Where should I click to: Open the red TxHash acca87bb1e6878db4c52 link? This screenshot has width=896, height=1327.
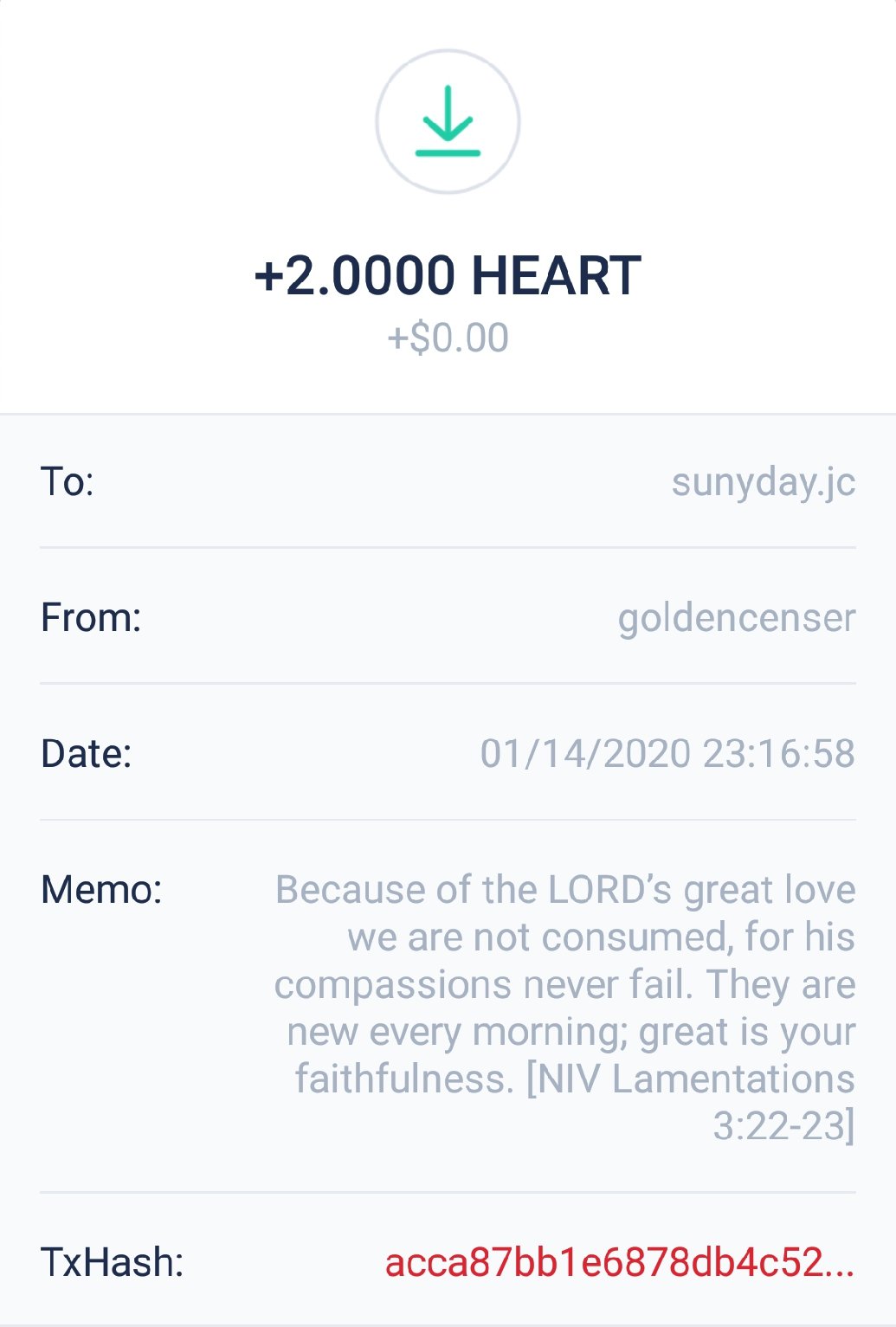[x=619, y=1262]
